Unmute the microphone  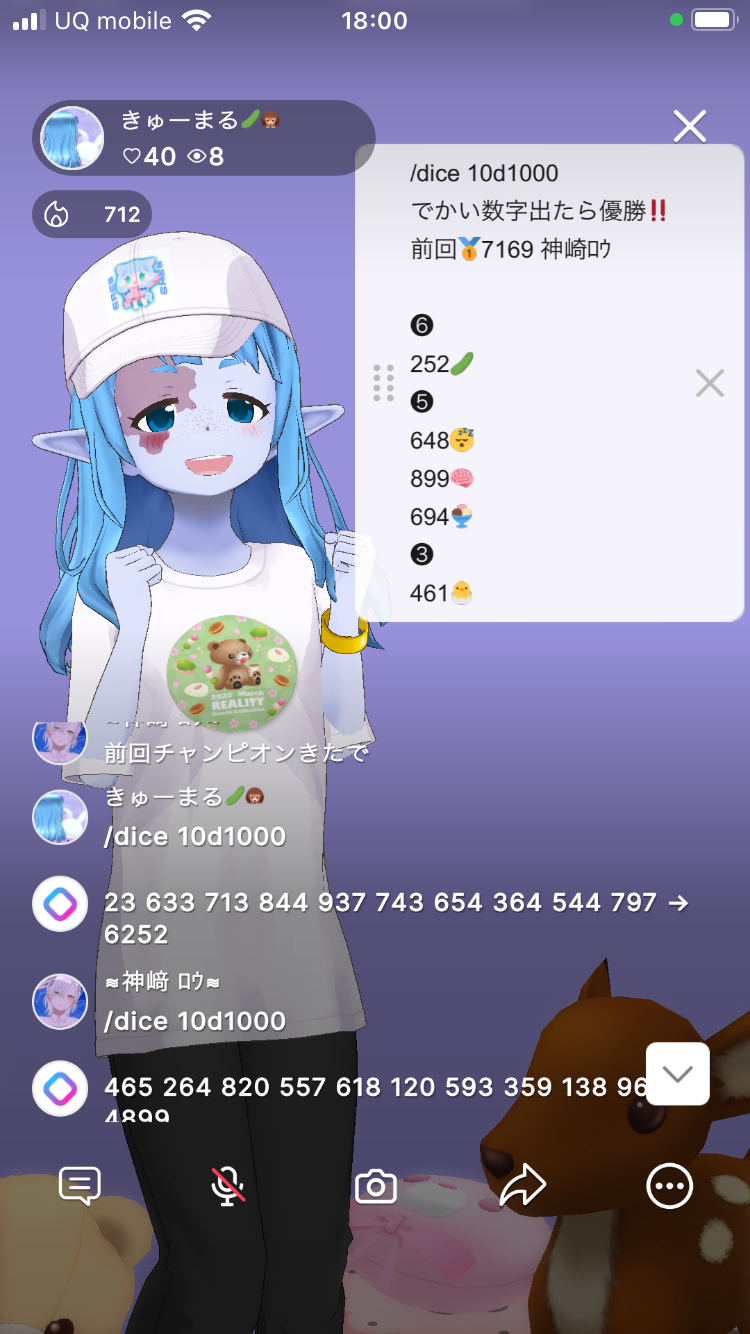coord(228,1186)
